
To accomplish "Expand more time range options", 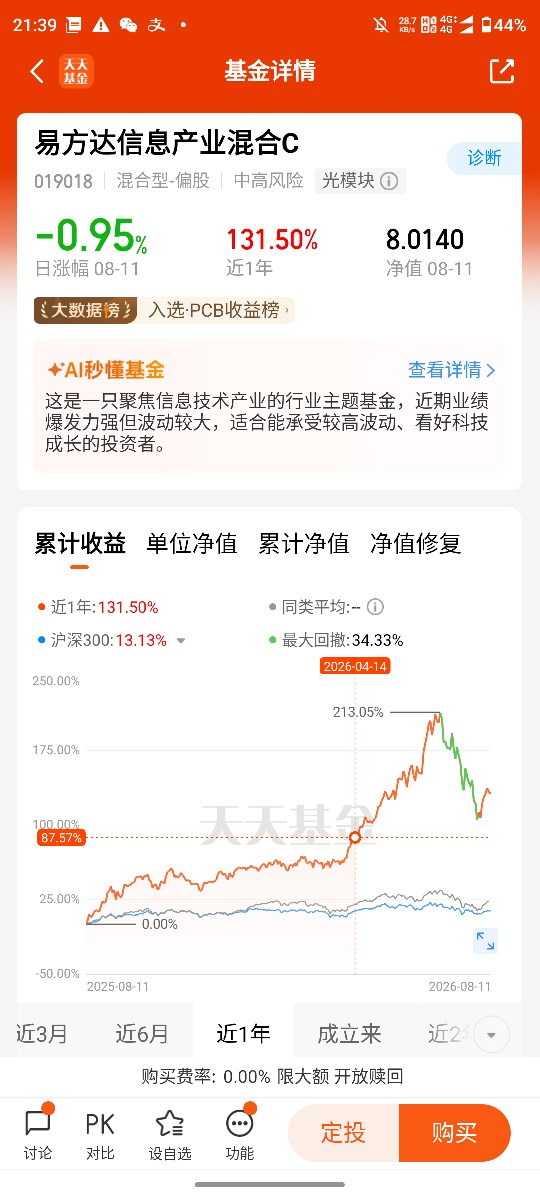I will pos(491,1034).
